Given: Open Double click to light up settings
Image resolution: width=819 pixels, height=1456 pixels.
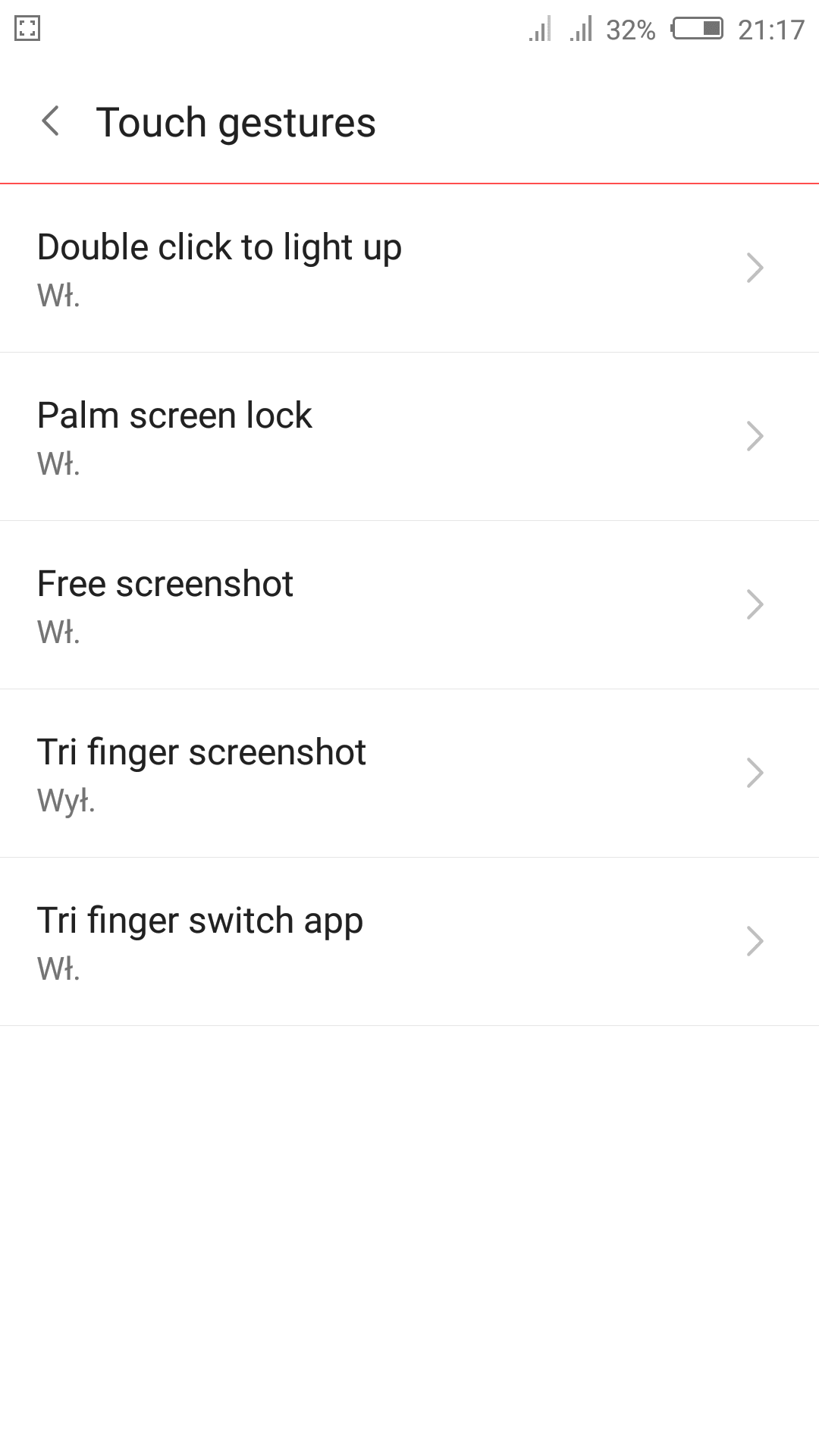Looking at the screenshot, I should [x=409, y=268].
